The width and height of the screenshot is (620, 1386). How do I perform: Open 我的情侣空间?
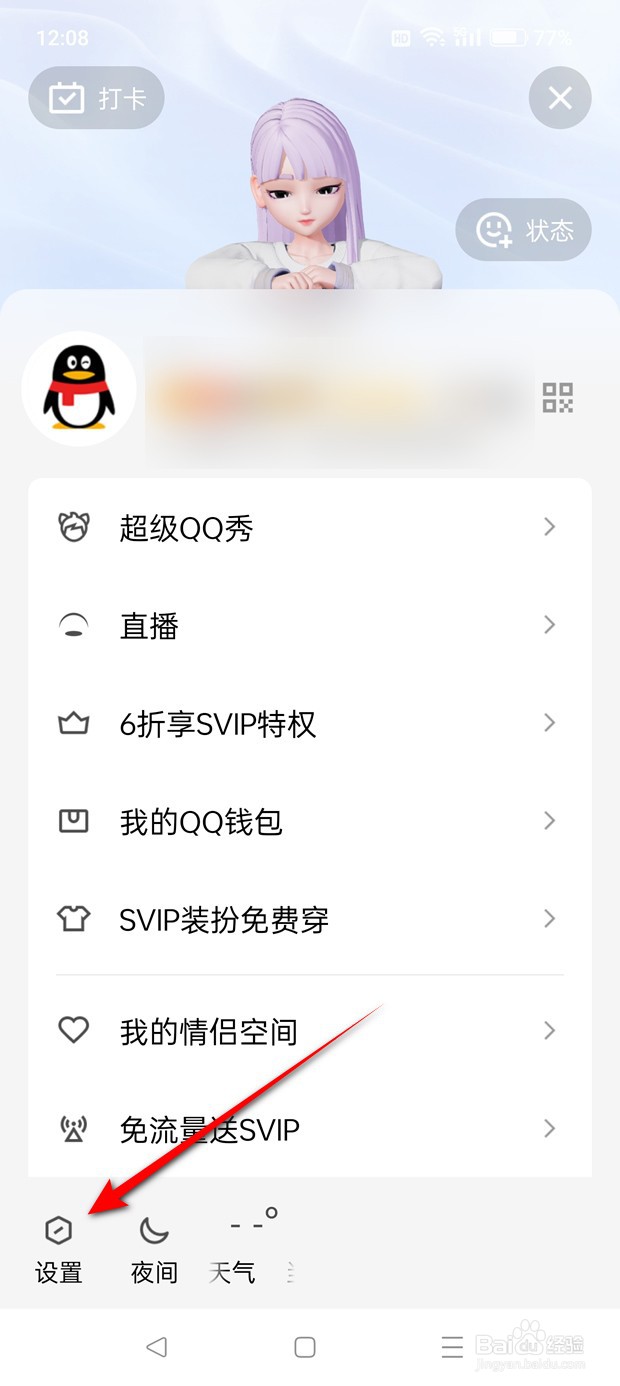310,1031
